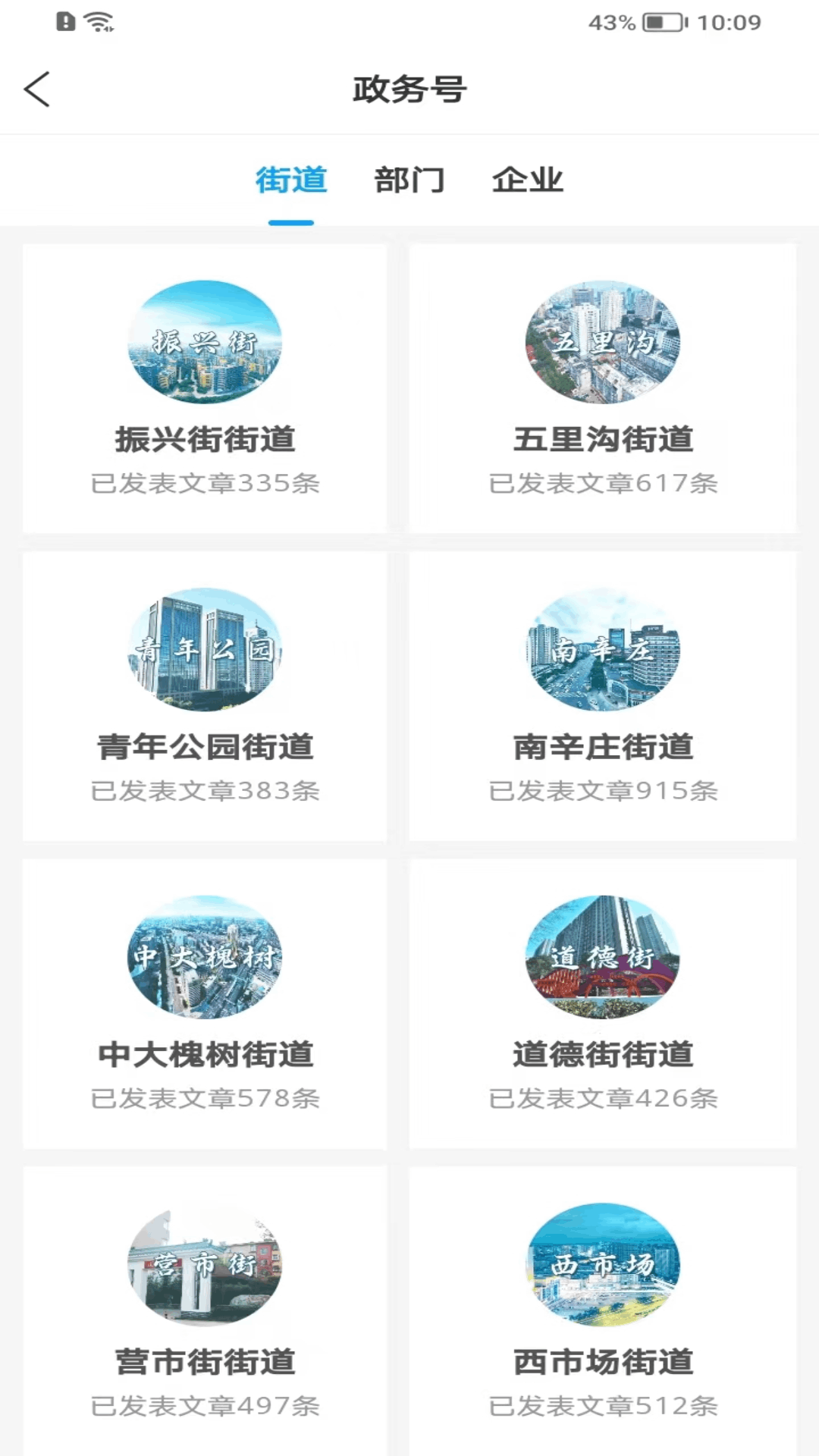Open the 五里沟街道 account avatar
Image resolution: width=819 pixels, height=1456 pixels.
pos(603,342)
